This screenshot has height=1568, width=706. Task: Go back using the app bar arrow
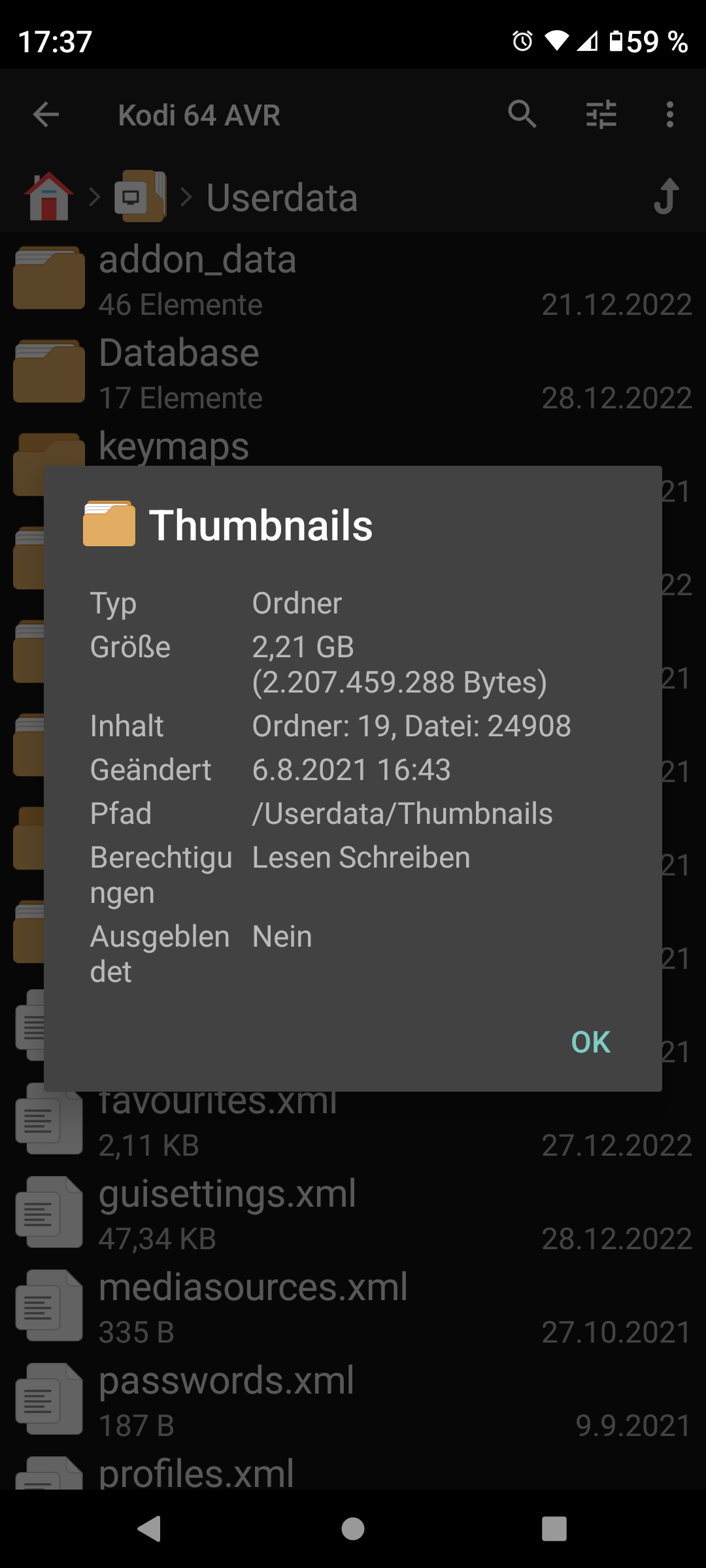[46, 115]
